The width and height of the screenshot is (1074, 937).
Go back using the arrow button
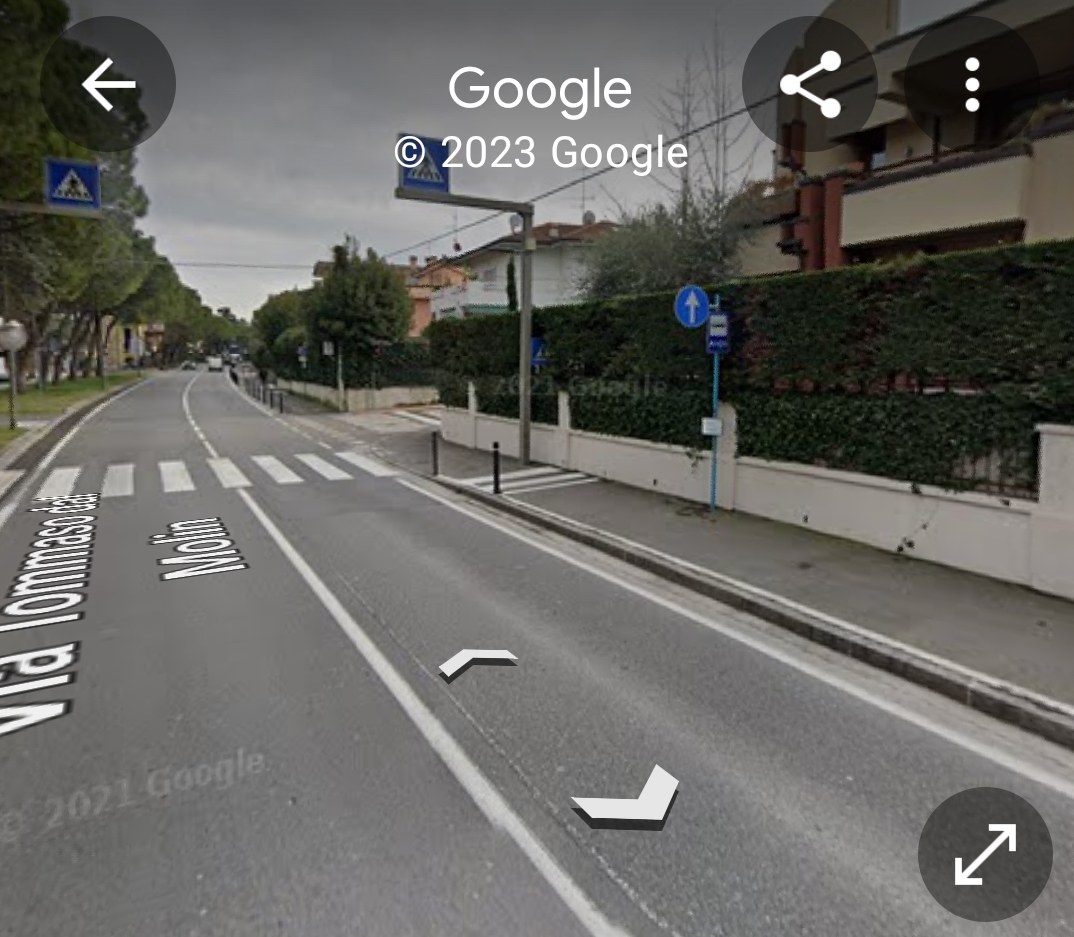click(x=108, y=84)
